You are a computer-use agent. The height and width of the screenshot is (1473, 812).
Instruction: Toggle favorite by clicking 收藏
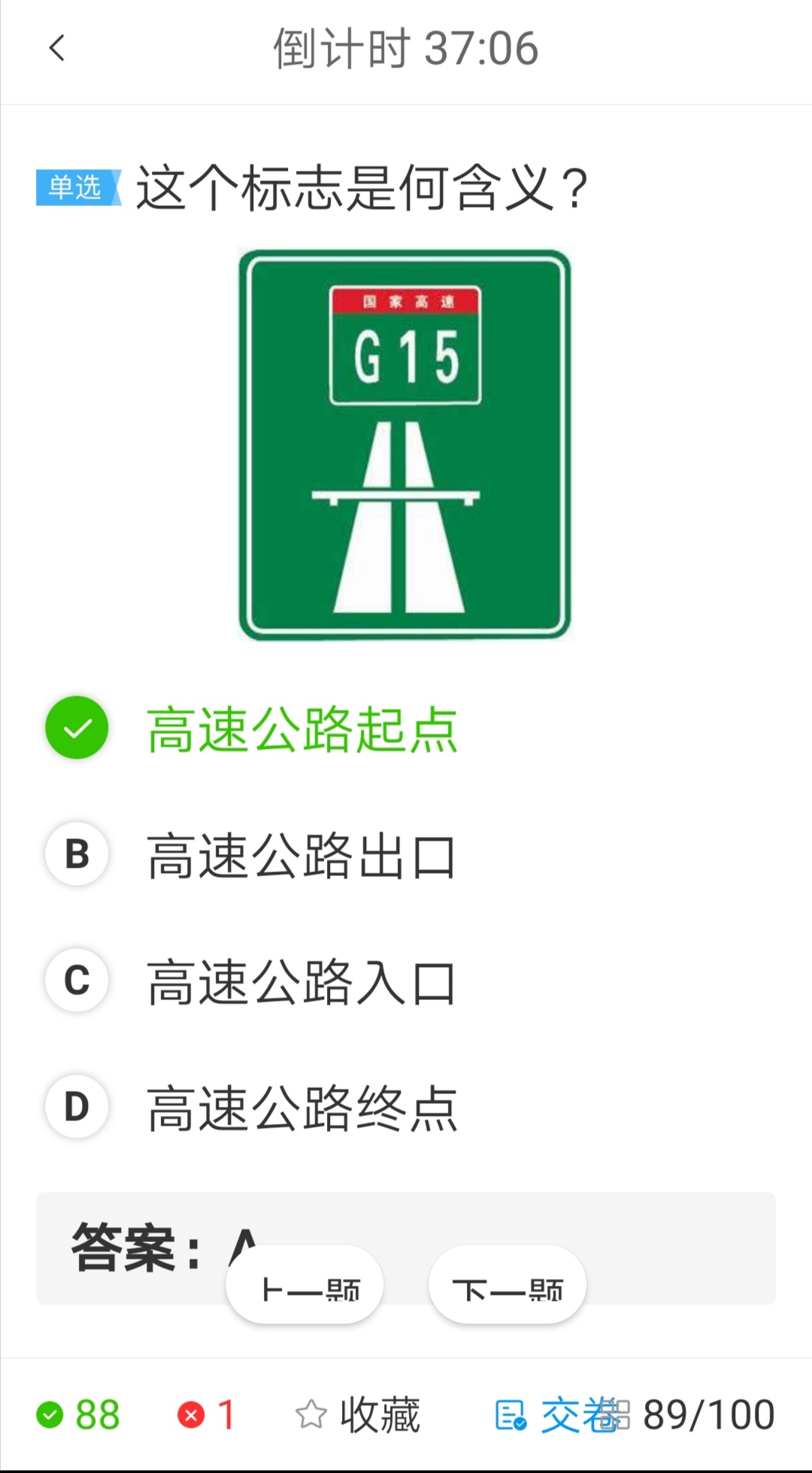[382, 1414]
